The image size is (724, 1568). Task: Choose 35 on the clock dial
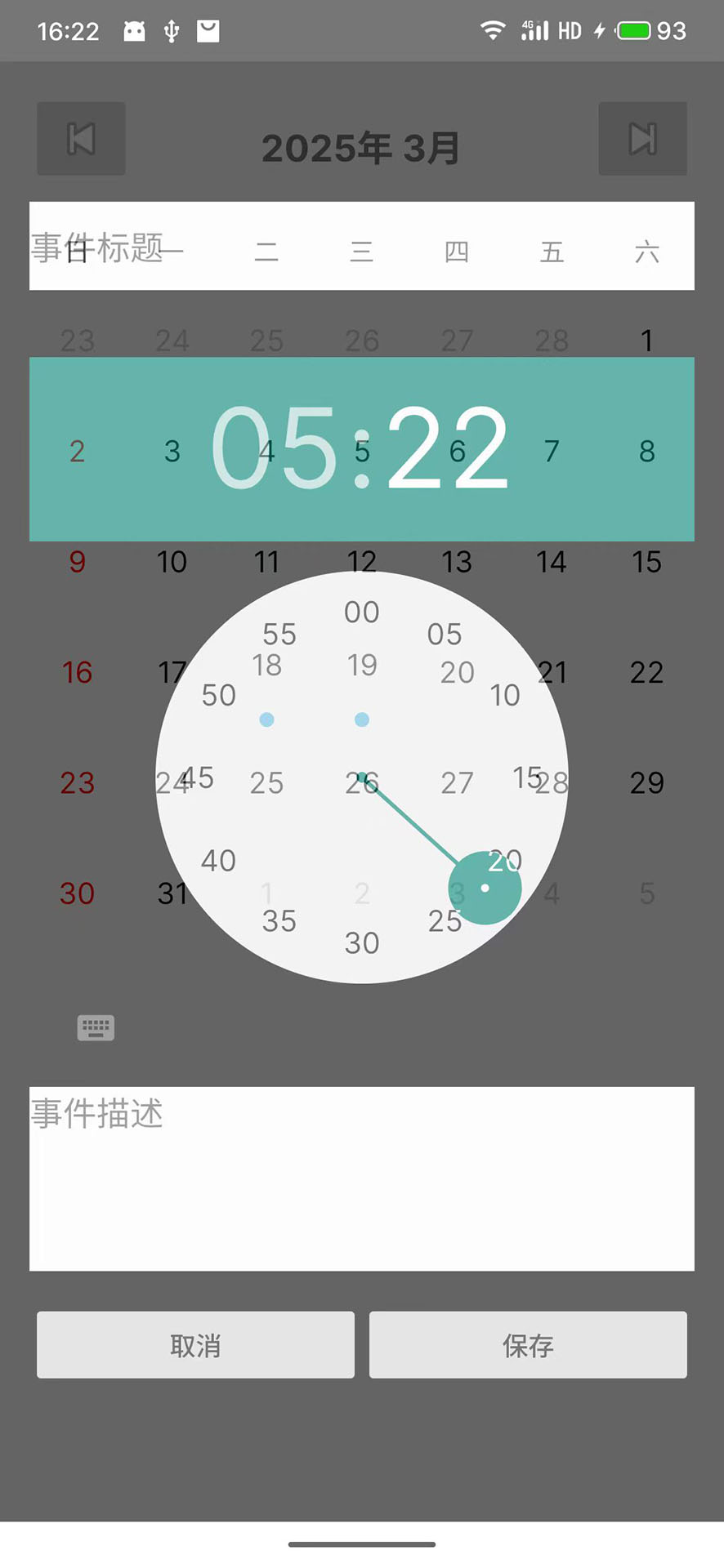coord(279,921)
